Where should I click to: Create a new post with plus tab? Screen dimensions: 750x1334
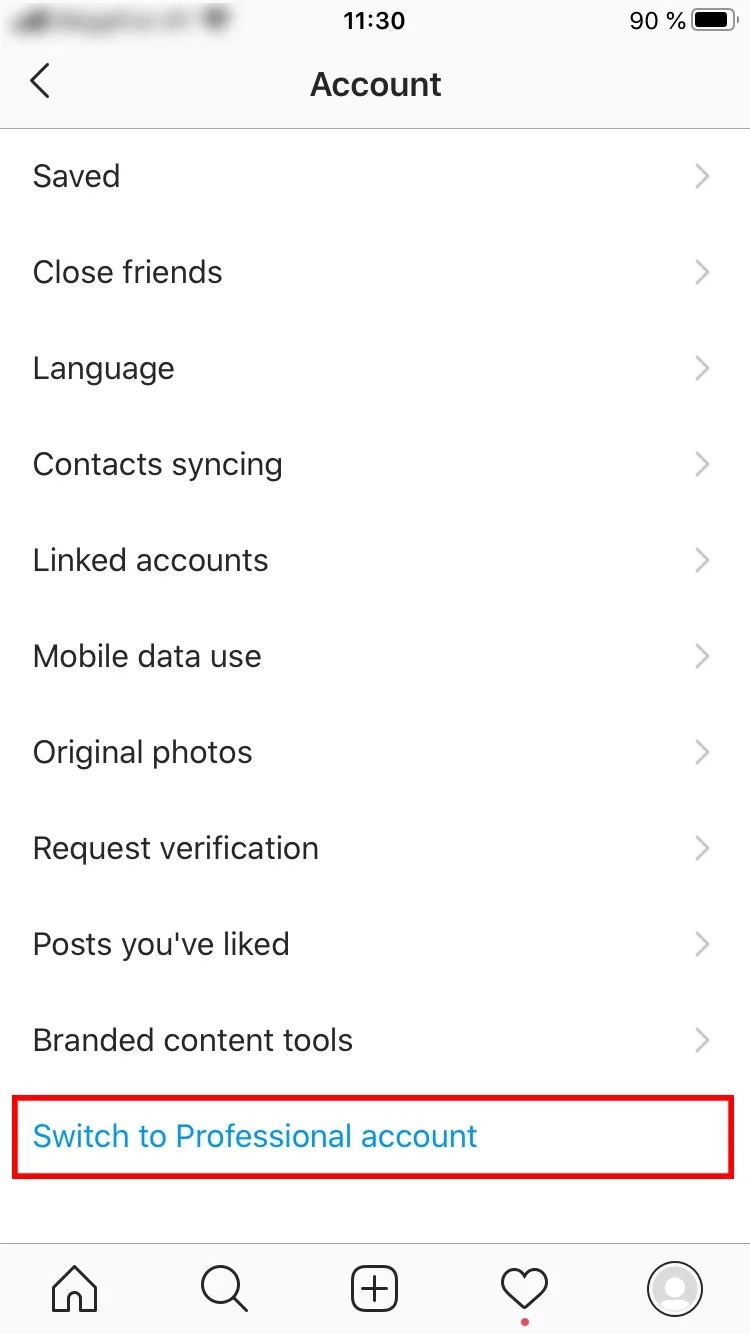[375, 1288]
